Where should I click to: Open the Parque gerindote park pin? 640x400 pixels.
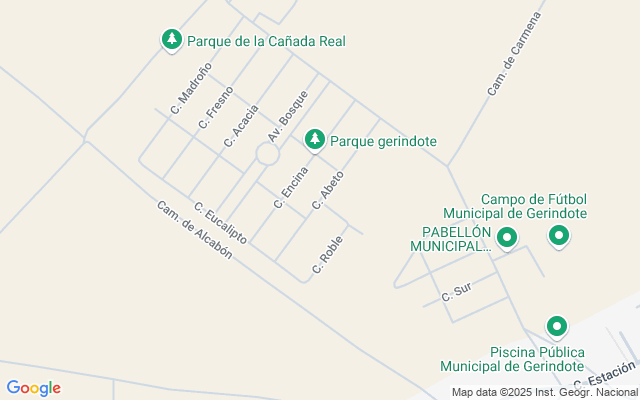coord(315,139)
